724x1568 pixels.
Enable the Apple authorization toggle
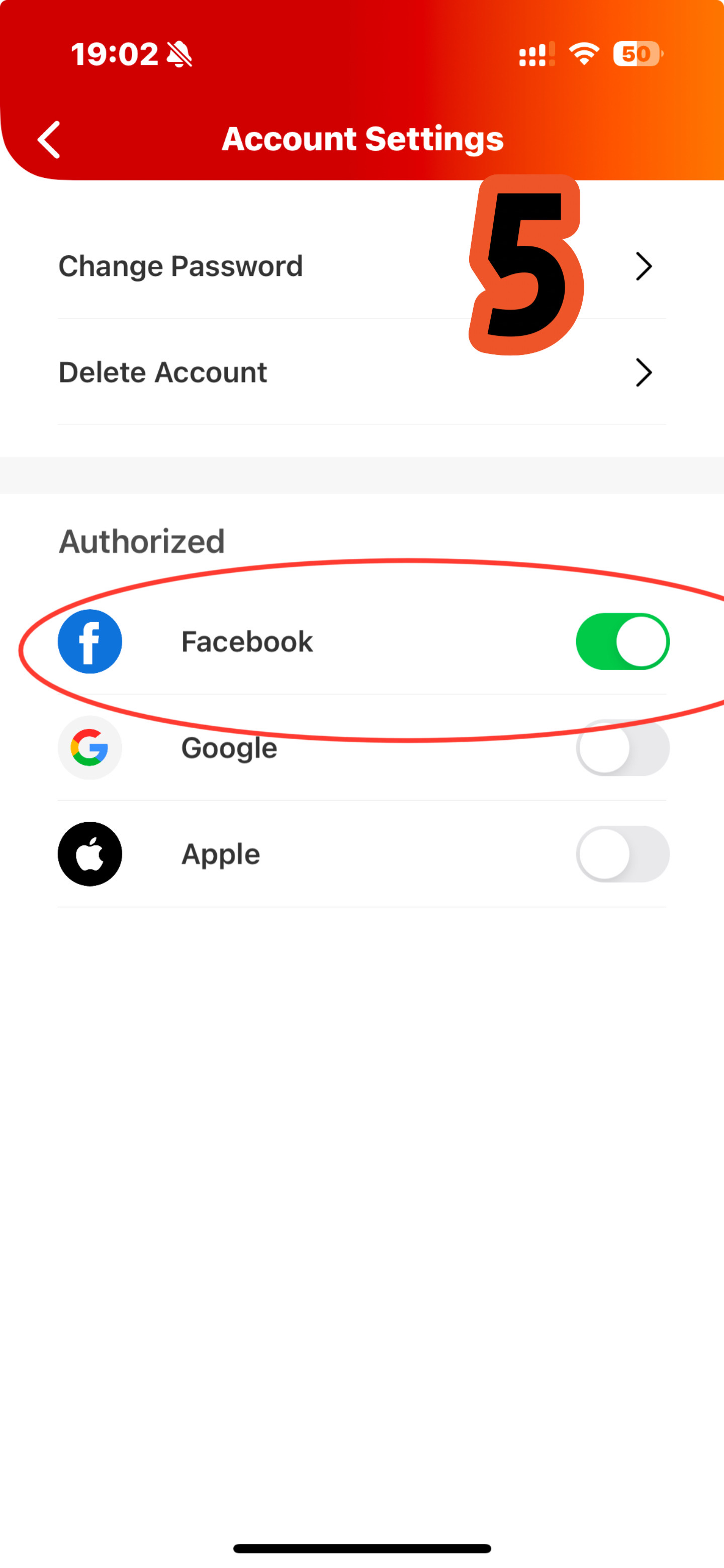622,853
